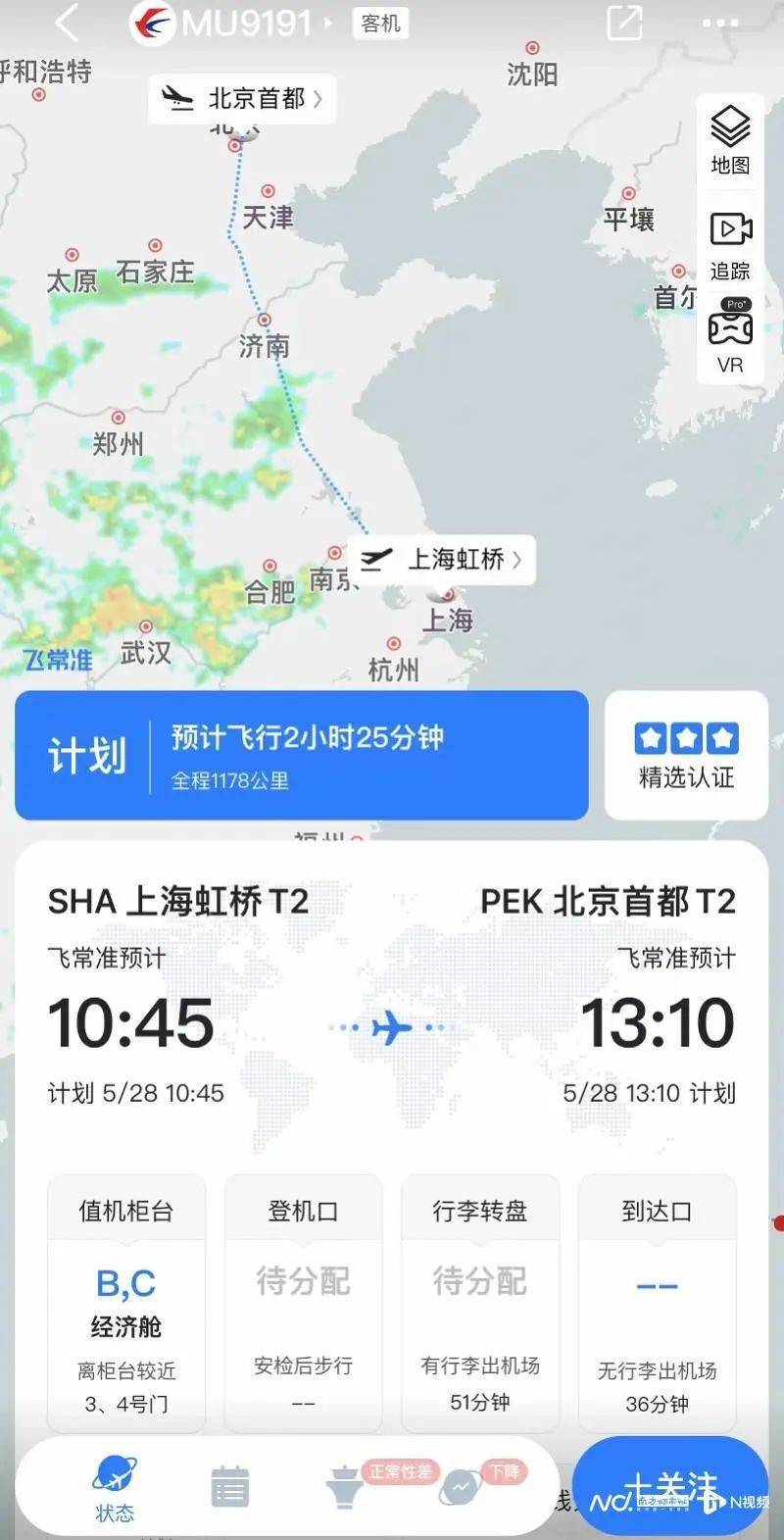Switch to the calendar schedule tab
Screen dimensions: 784x1540
(x=230, y=1487)
